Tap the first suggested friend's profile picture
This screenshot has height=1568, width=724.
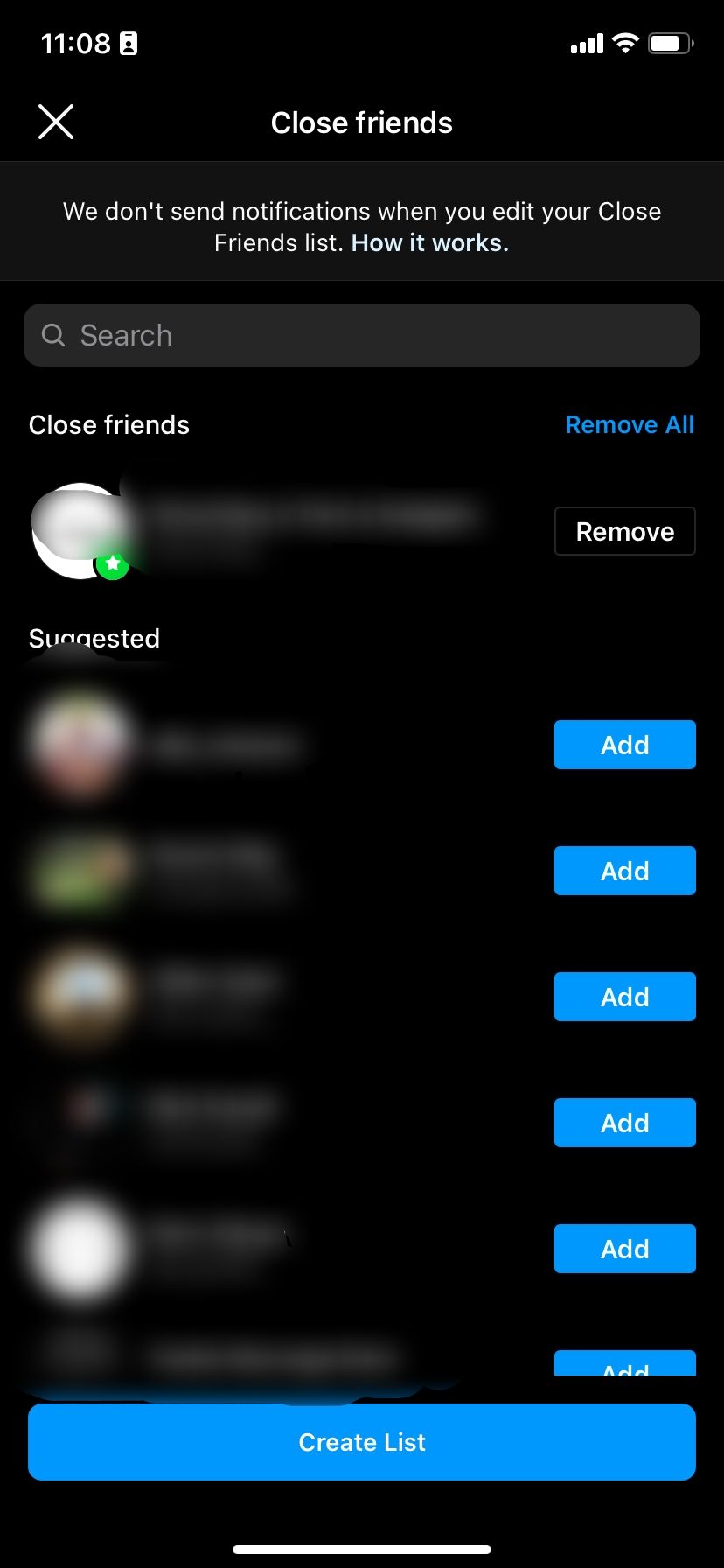[80, 745]
